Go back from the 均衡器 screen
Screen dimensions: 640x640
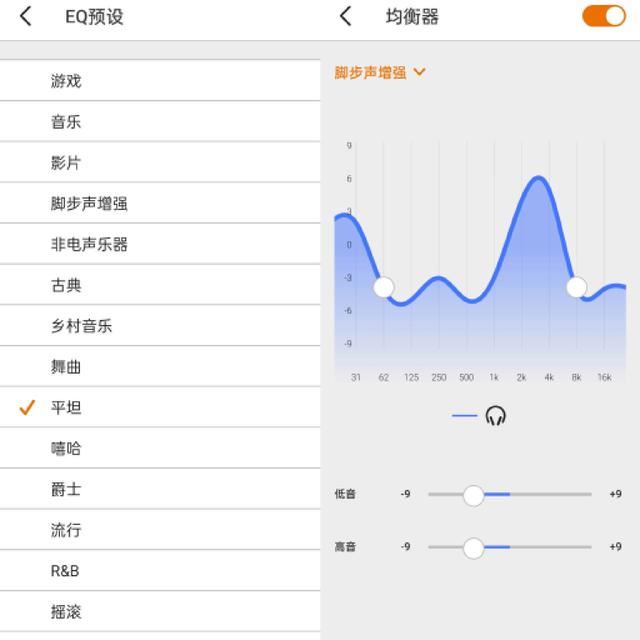pos(346,17)
